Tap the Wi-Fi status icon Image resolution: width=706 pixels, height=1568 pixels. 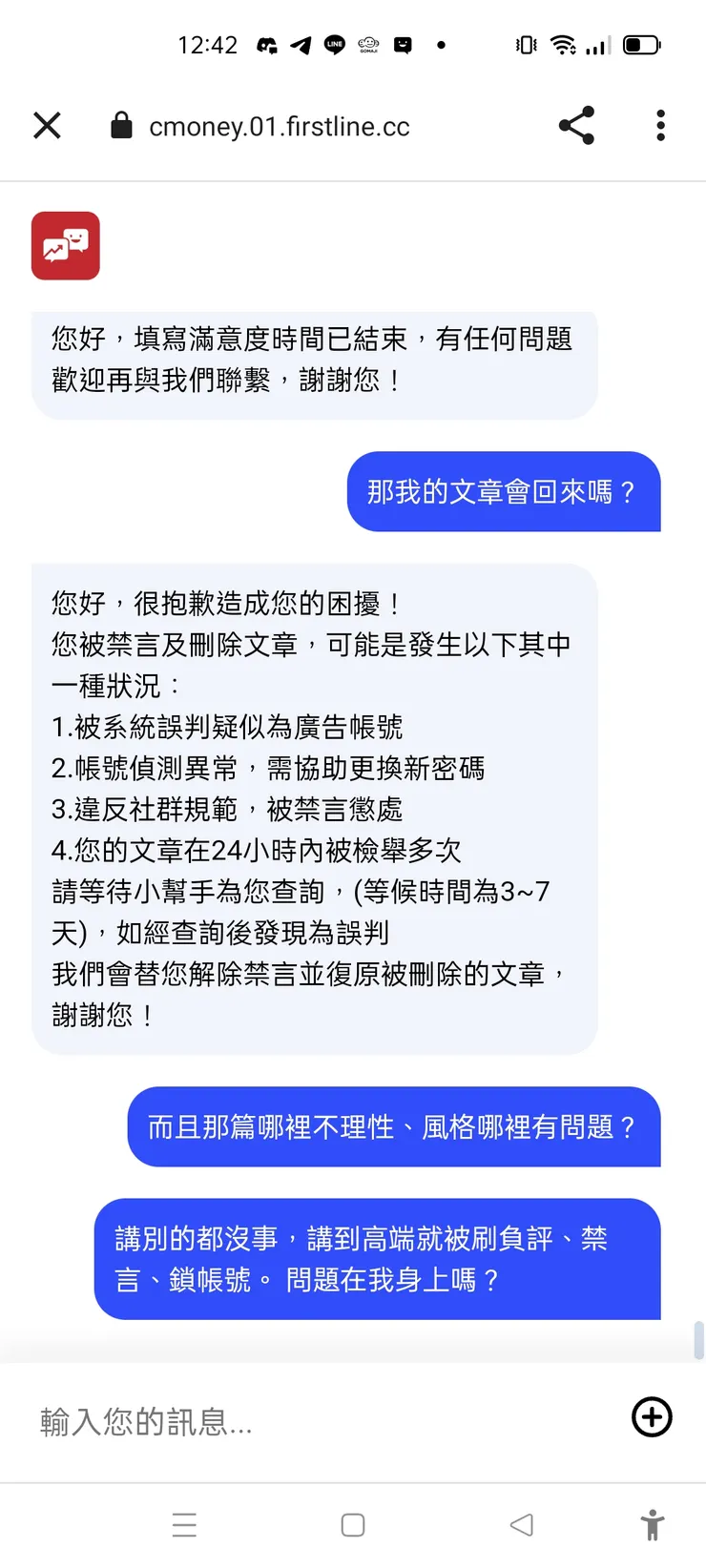pos(565,43)
